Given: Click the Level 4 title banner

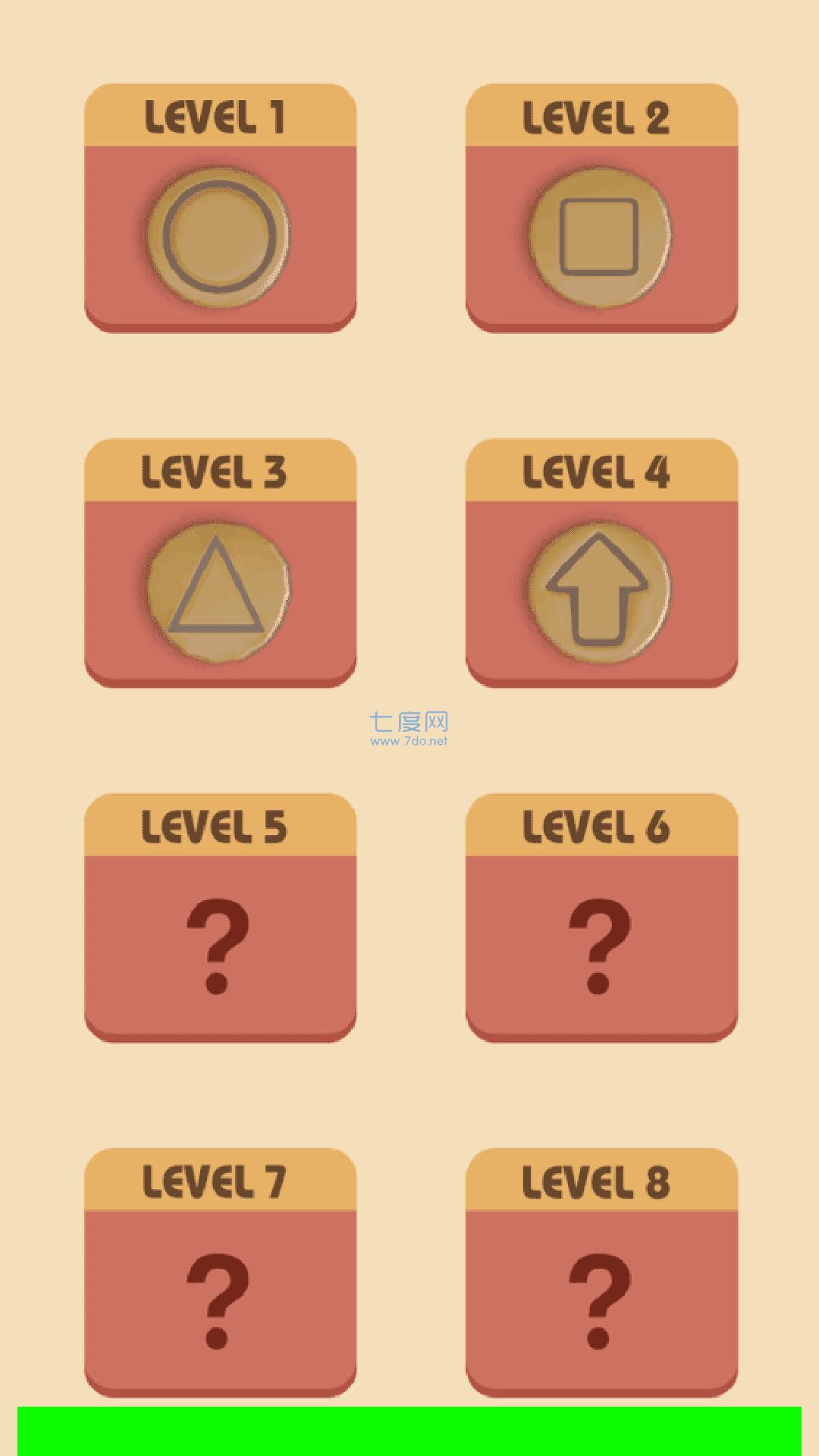Looking at the screenshot, I should 599,470.
